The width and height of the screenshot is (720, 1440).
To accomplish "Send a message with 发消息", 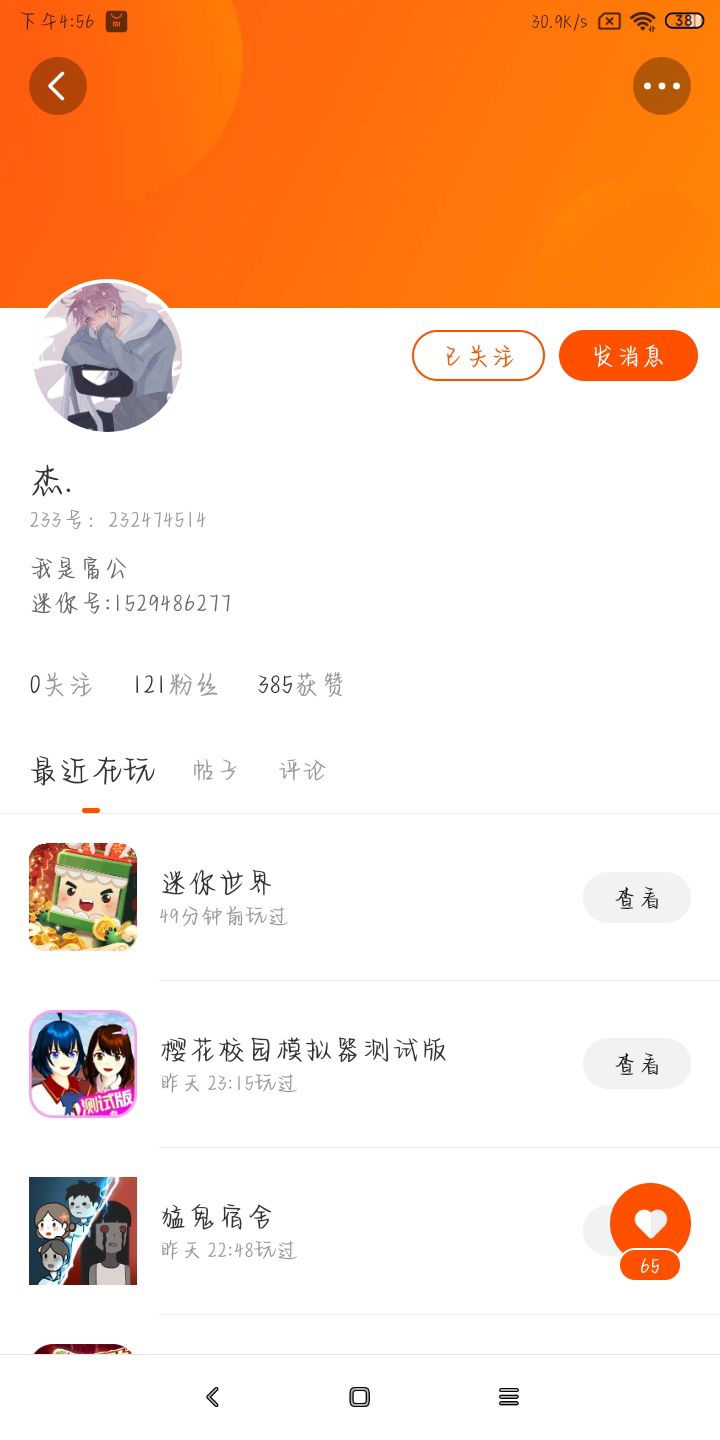I will tap(628, 356).
